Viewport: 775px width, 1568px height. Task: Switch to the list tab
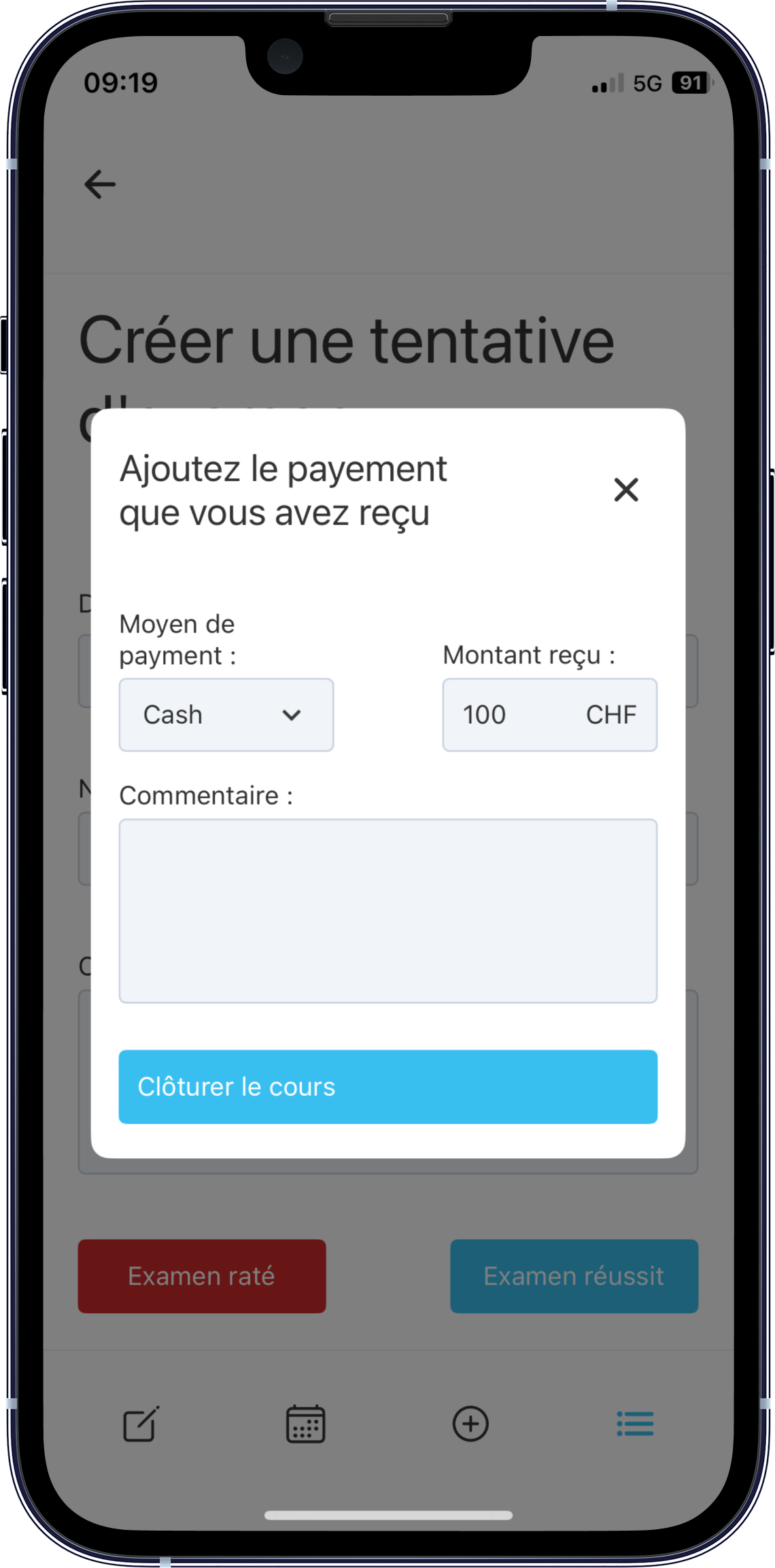click(x=635, y=1424)
